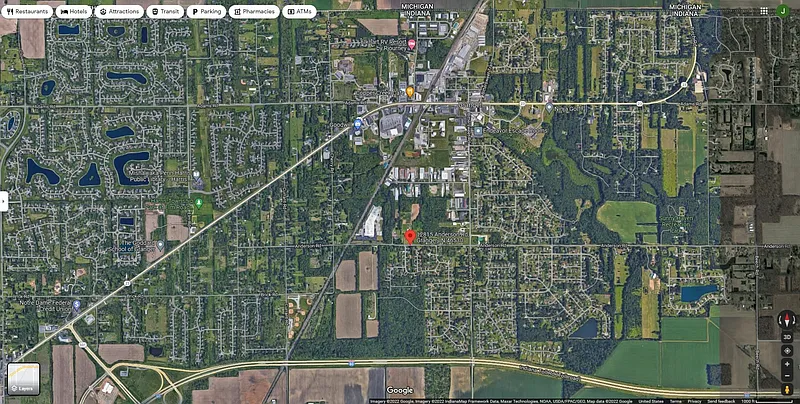Image resolution: width=800 pixels, height=404 pixels.
Task: Tap the Transit chip
Action: (165, 11)
